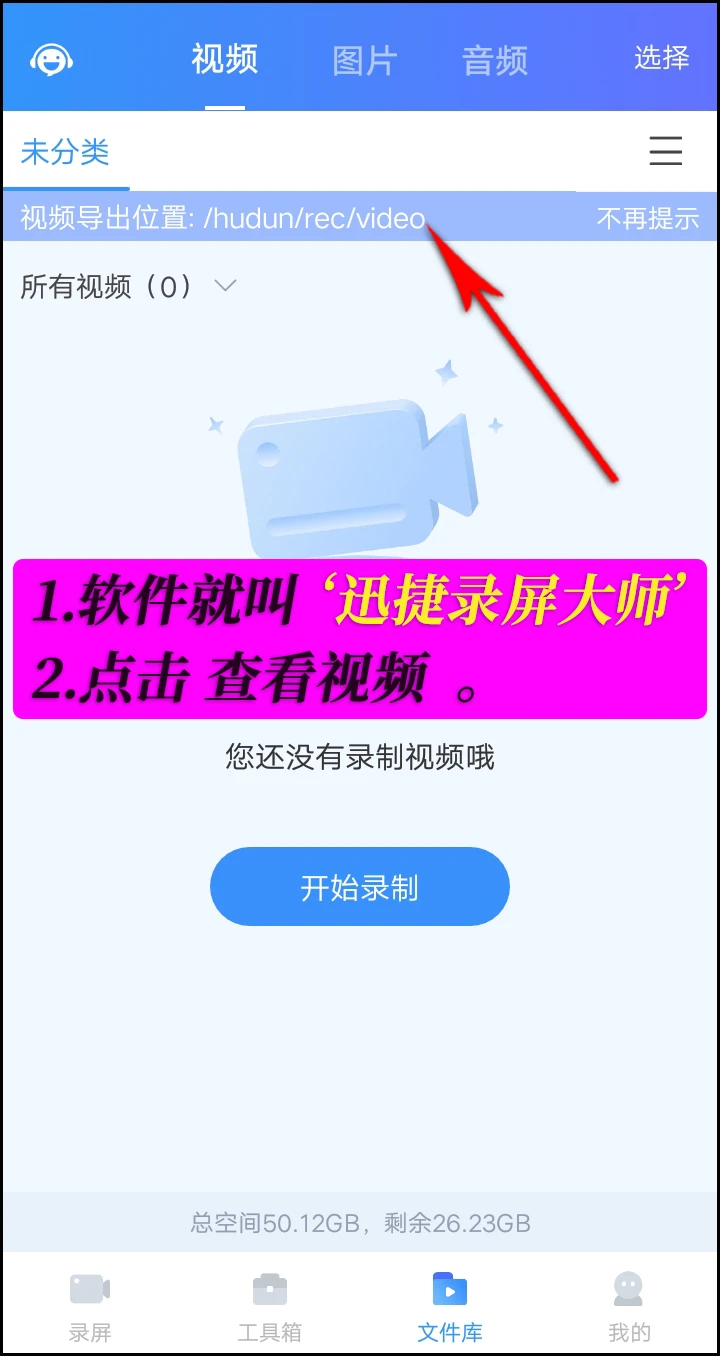Viewport: 720px width, 1356px height.
Task: Open the customer service headset icon
Action: coord(52,60)
